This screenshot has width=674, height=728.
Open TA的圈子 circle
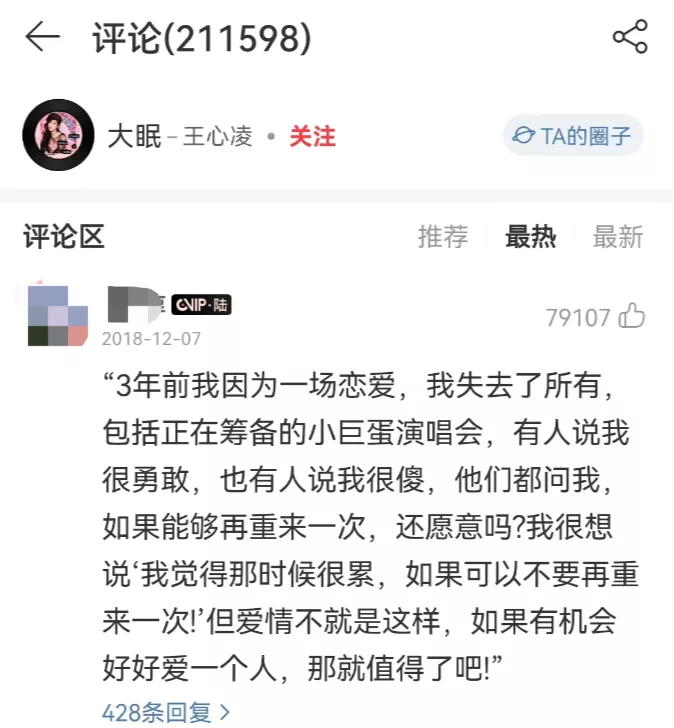(x=572, y=136)
